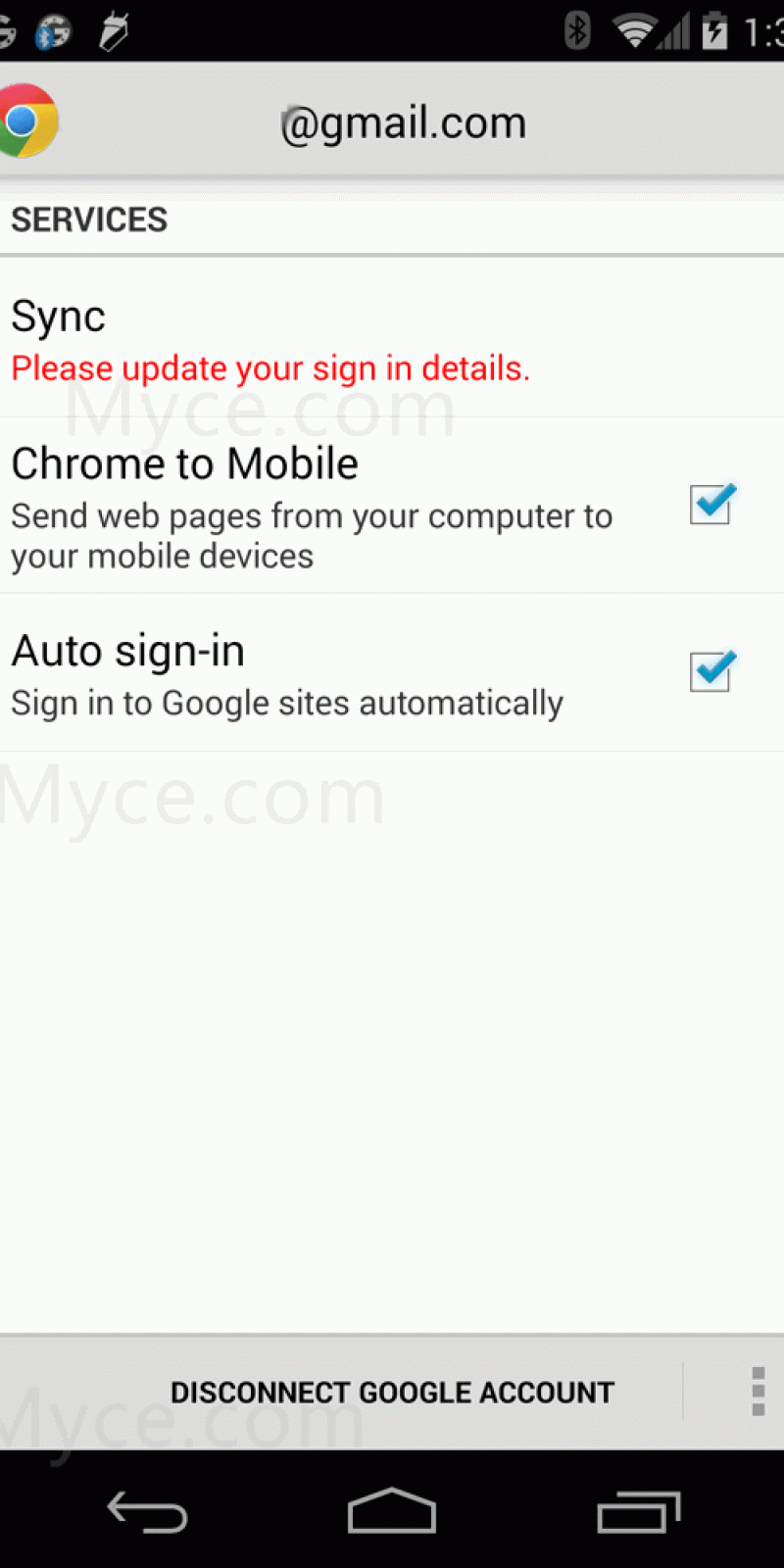
Task: Go back using system back button
Action: pyautogui.click(x=147, y=1511)
